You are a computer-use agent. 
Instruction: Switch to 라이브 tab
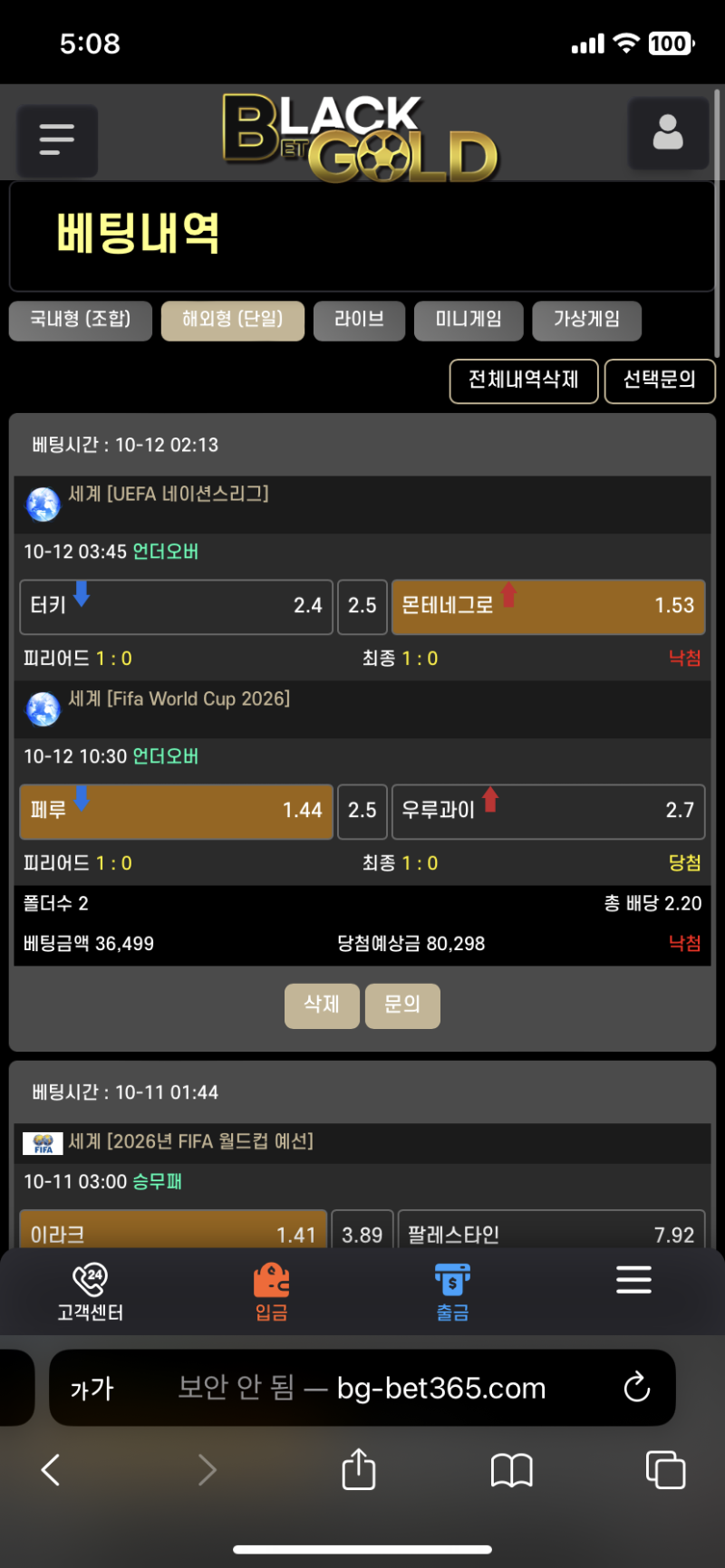click(359, 320)
